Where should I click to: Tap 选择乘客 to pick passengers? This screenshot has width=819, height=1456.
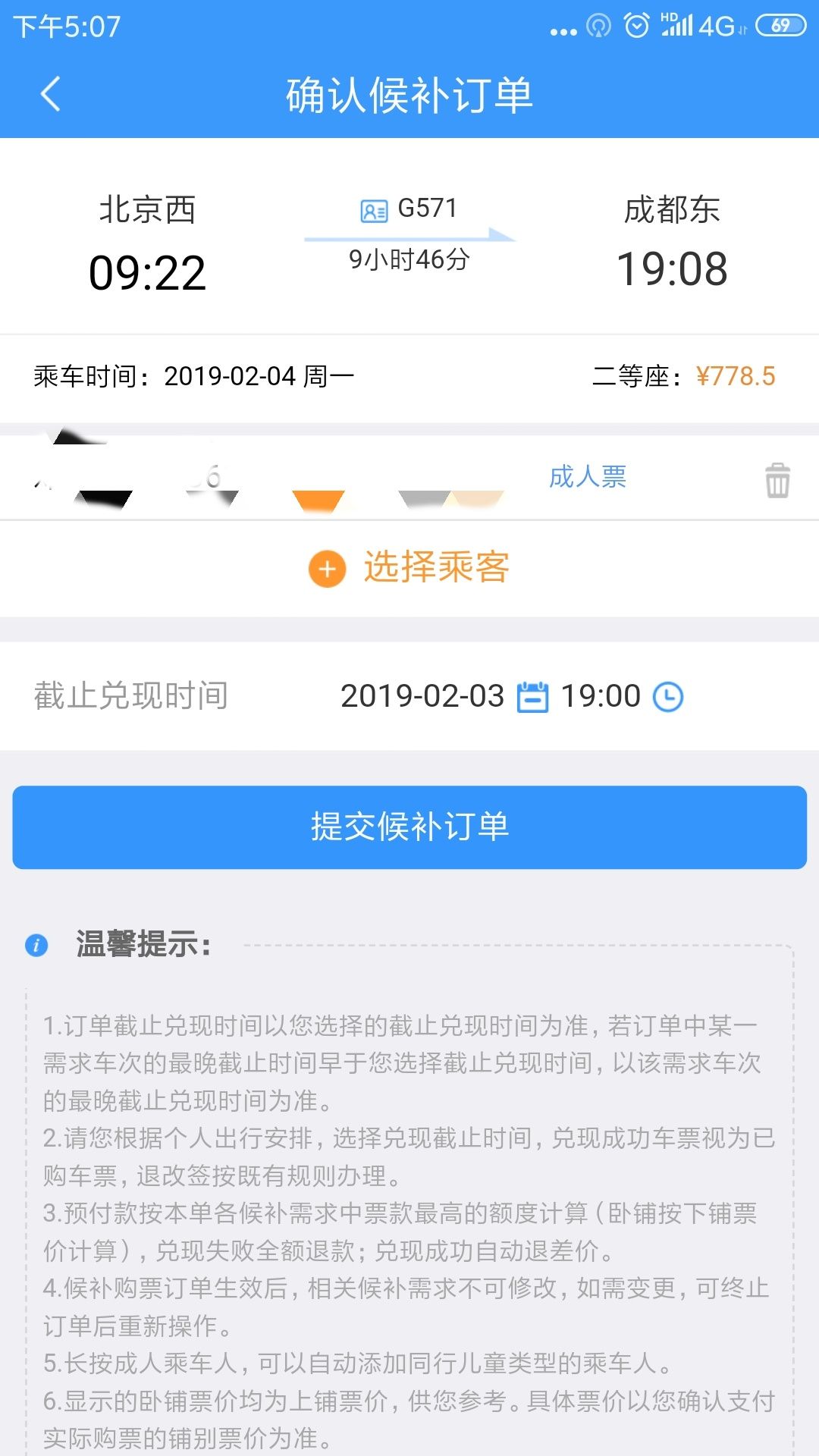click(x=437, y=566)
